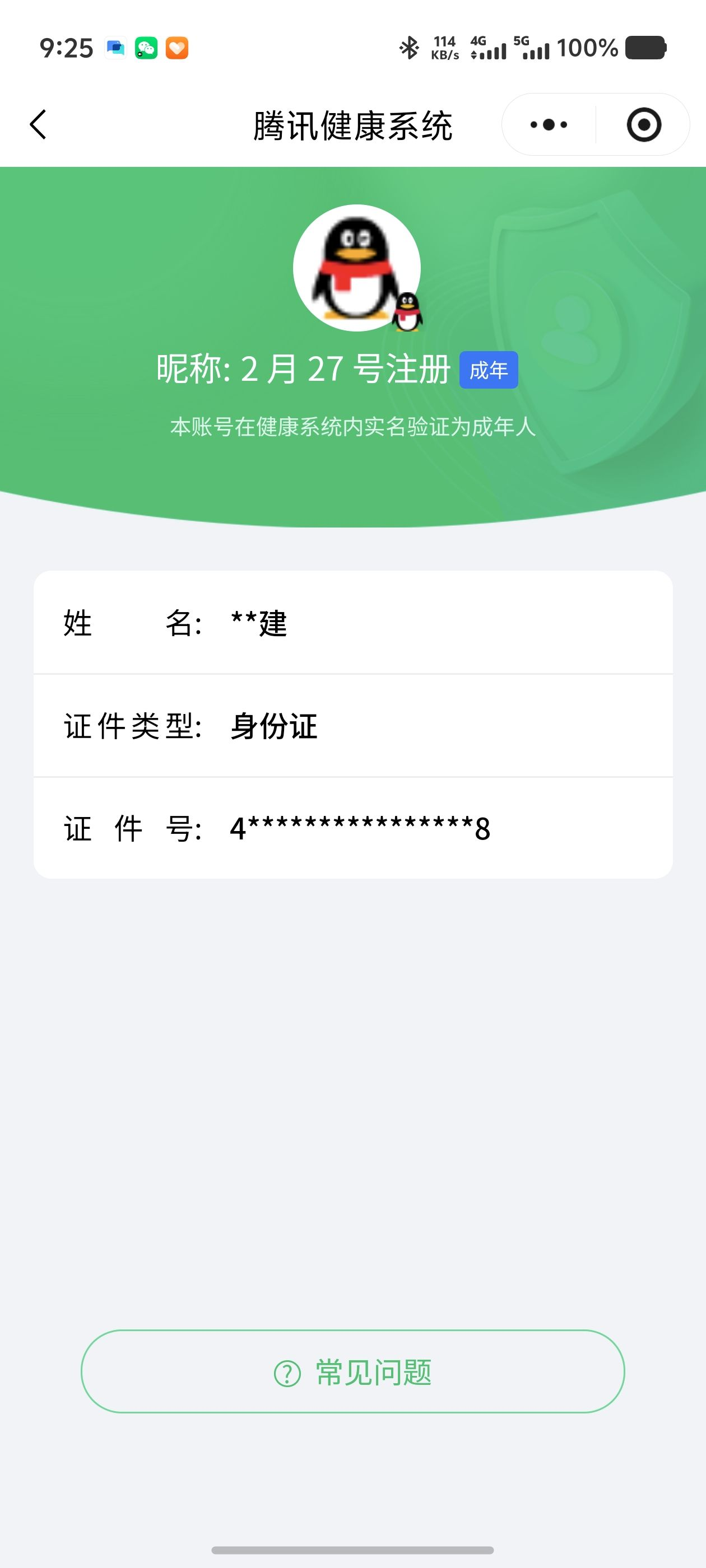Viewport: 706px width, 1568px height.
Task: Tap the back arrow to leave 腾讯健康系统
Action: (38, 124)
